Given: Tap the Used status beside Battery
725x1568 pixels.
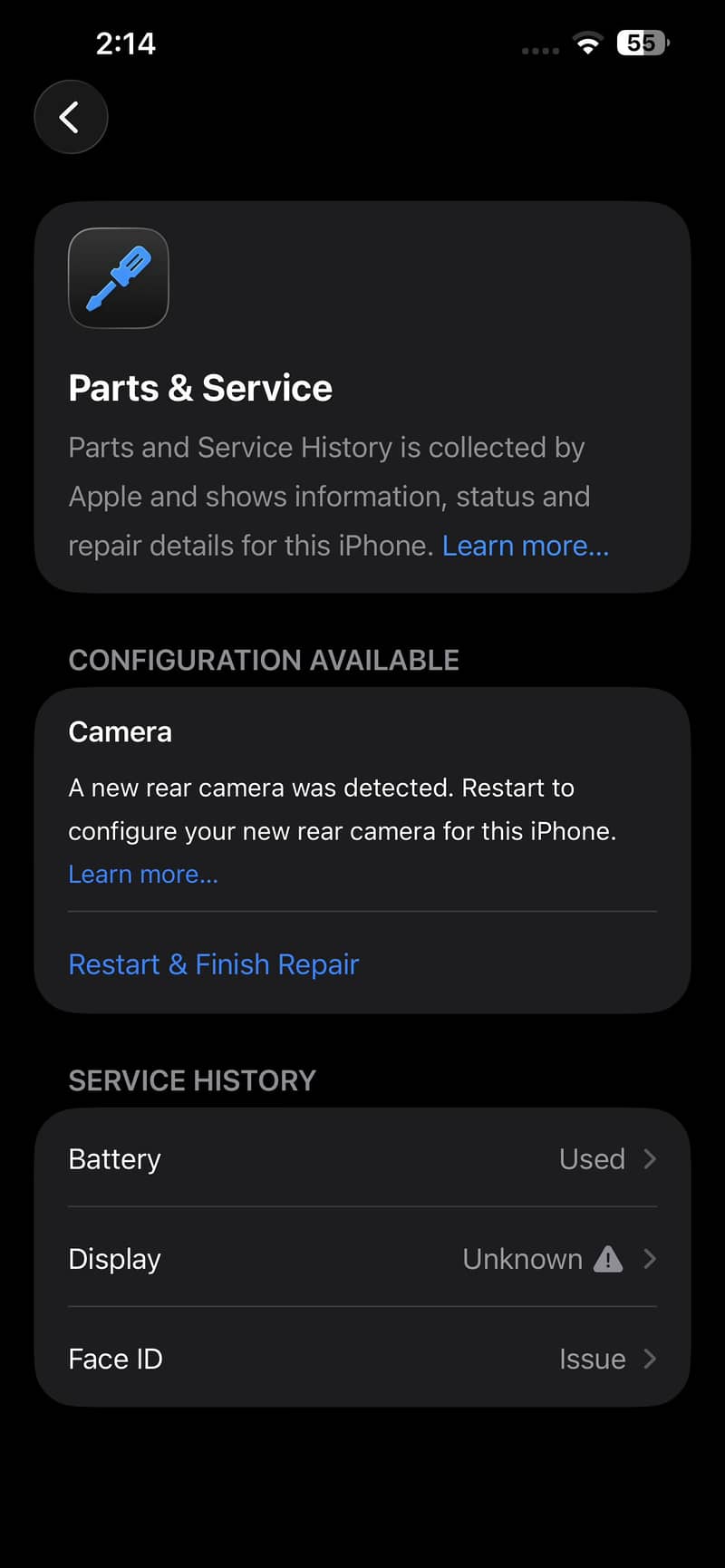Looking at the screenshot, I should click(591, 1158).
